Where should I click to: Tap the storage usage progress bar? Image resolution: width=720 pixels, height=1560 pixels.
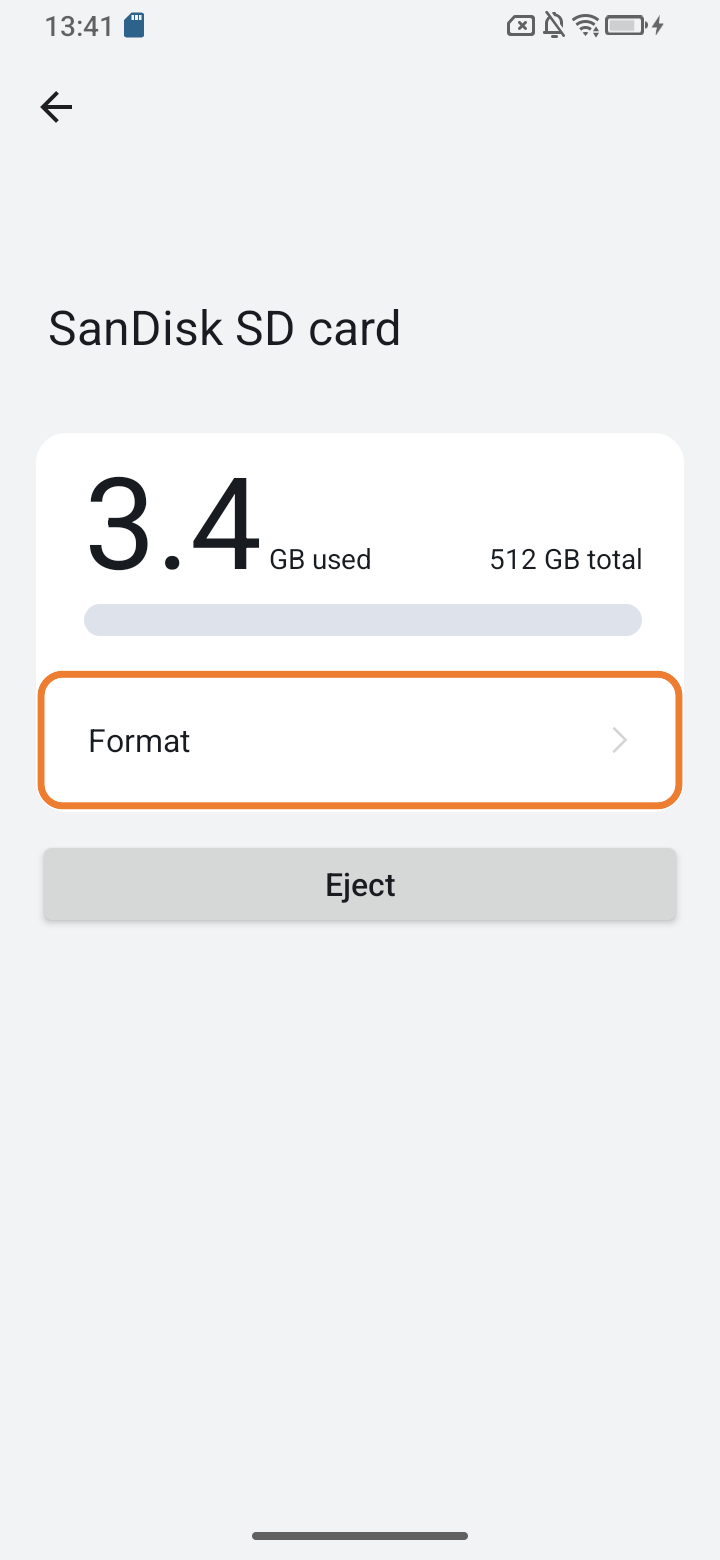363,620
